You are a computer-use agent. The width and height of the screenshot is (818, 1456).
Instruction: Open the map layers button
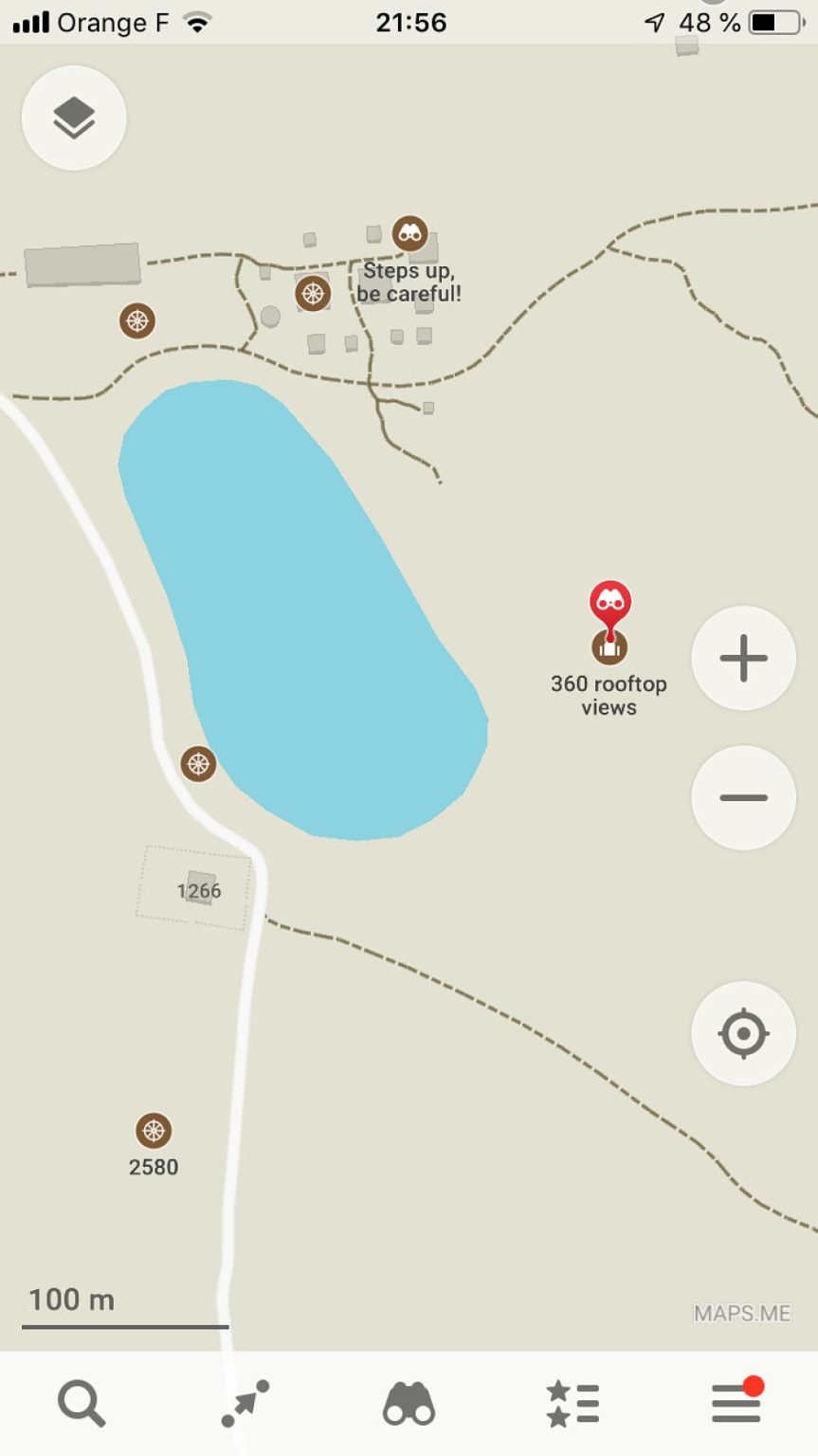[74, 118]
